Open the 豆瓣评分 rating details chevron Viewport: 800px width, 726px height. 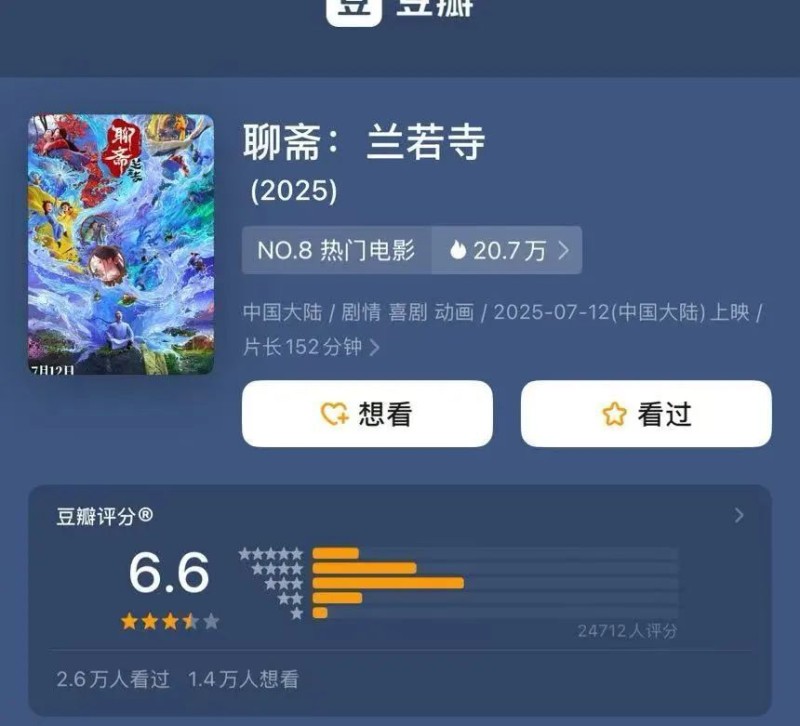[739, 516]
